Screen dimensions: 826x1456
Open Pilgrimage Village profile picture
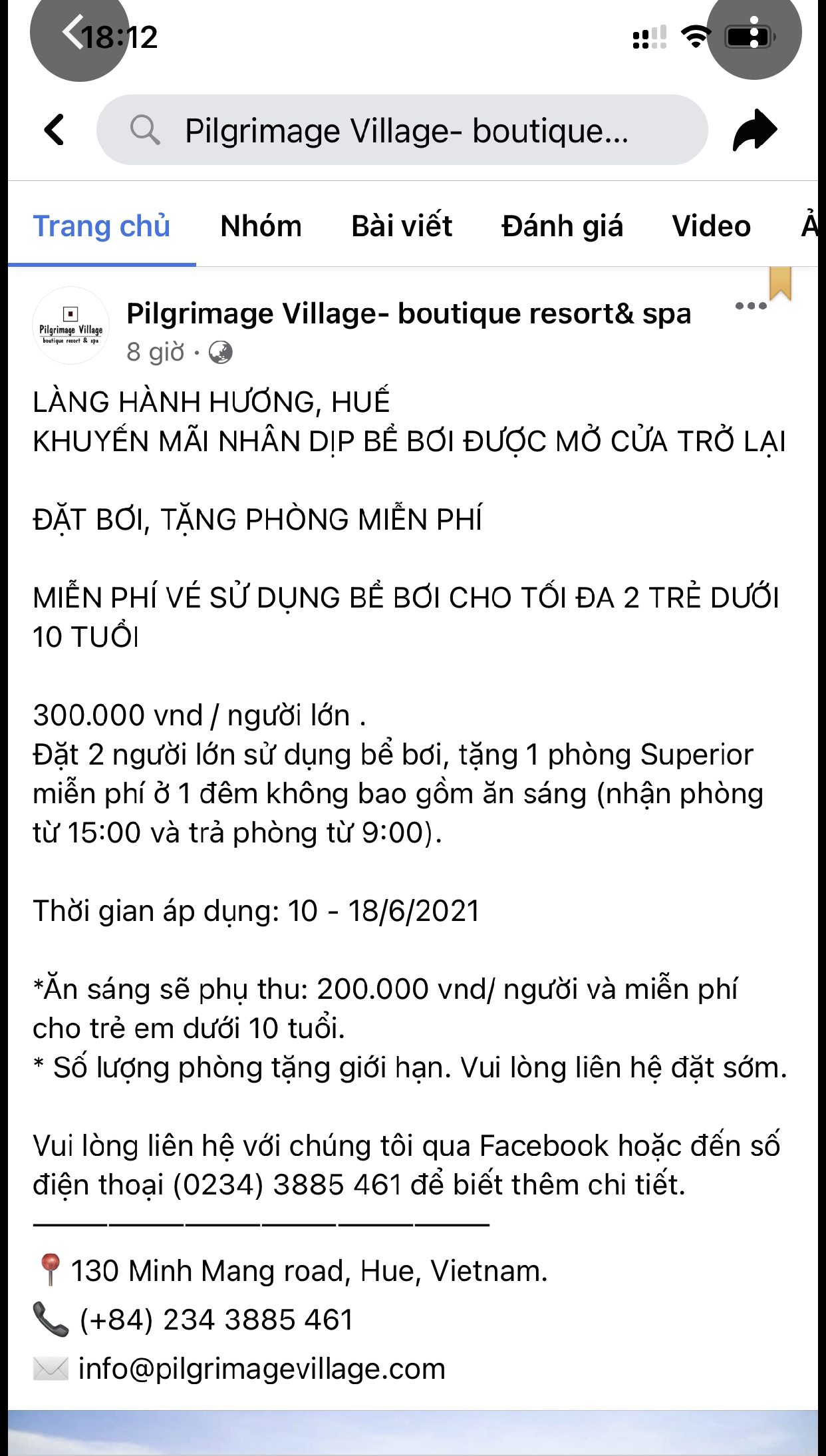70,325
